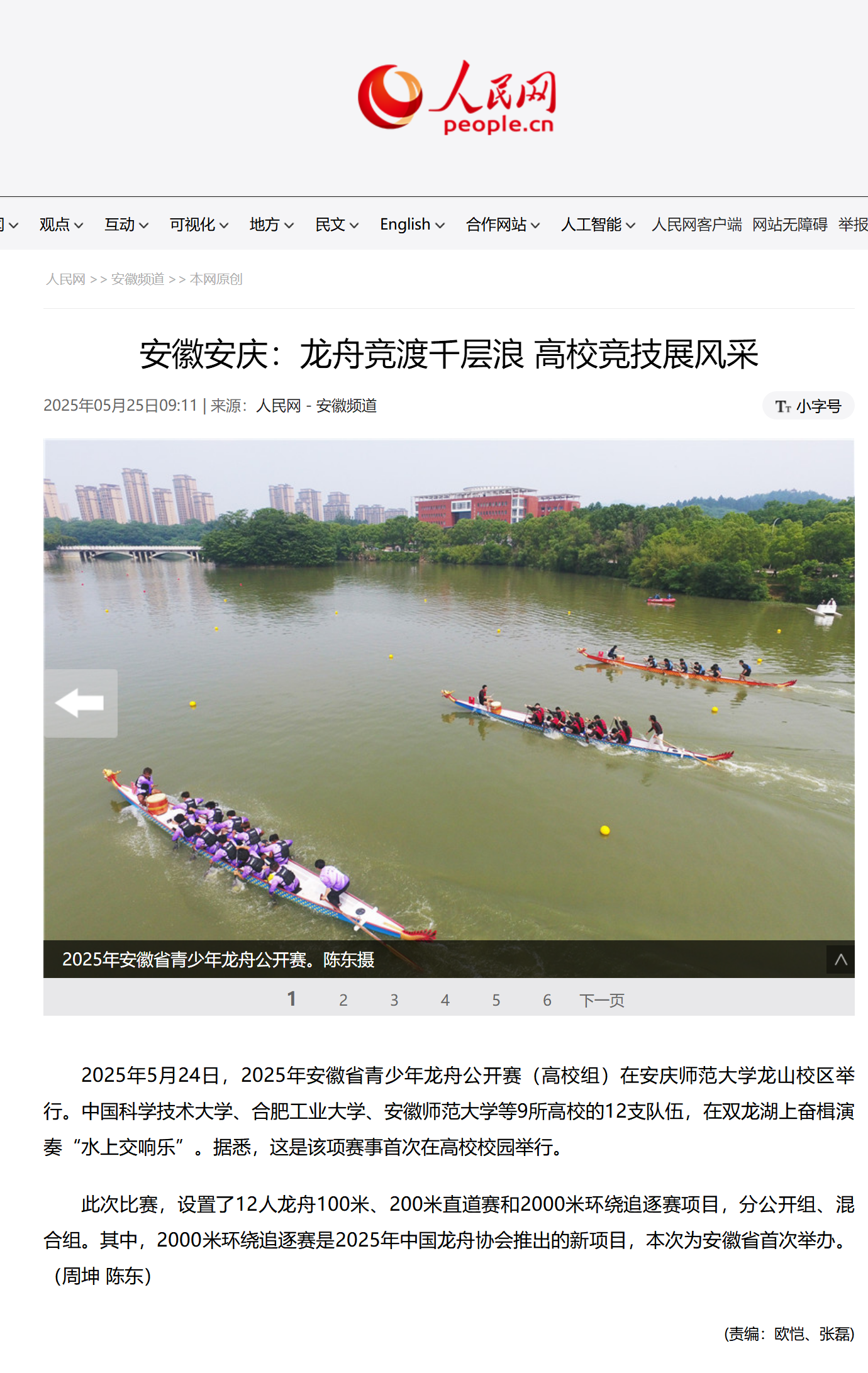Screen dimensions: 868x1373
Task: Open 本网原创 in the breadcrumb
Action: pos(216,279)
